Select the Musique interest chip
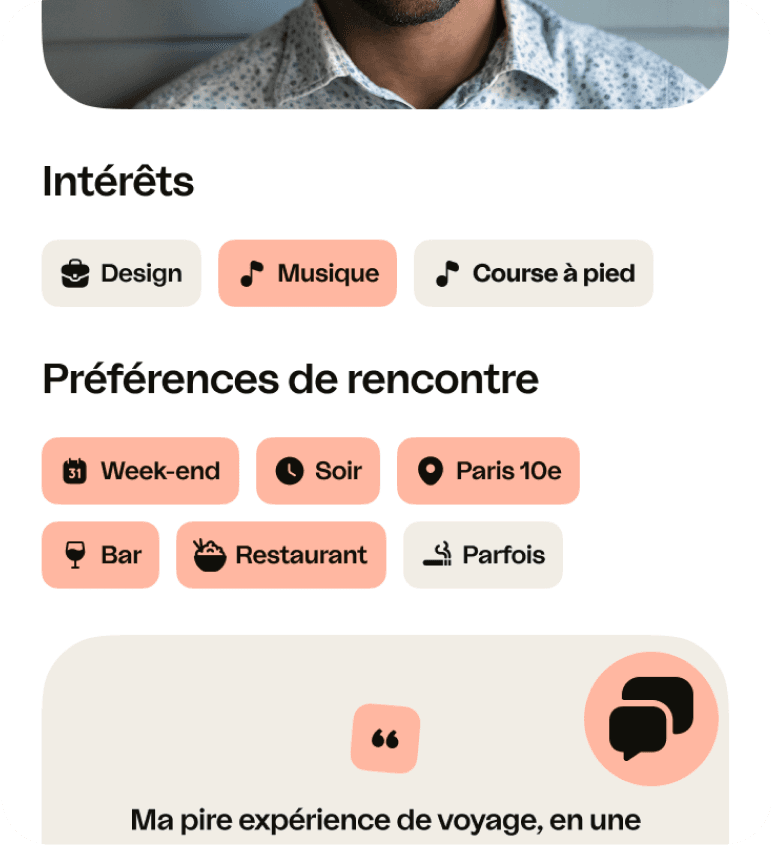The width and height of the screenshot is (771, 845). (308, 273)
